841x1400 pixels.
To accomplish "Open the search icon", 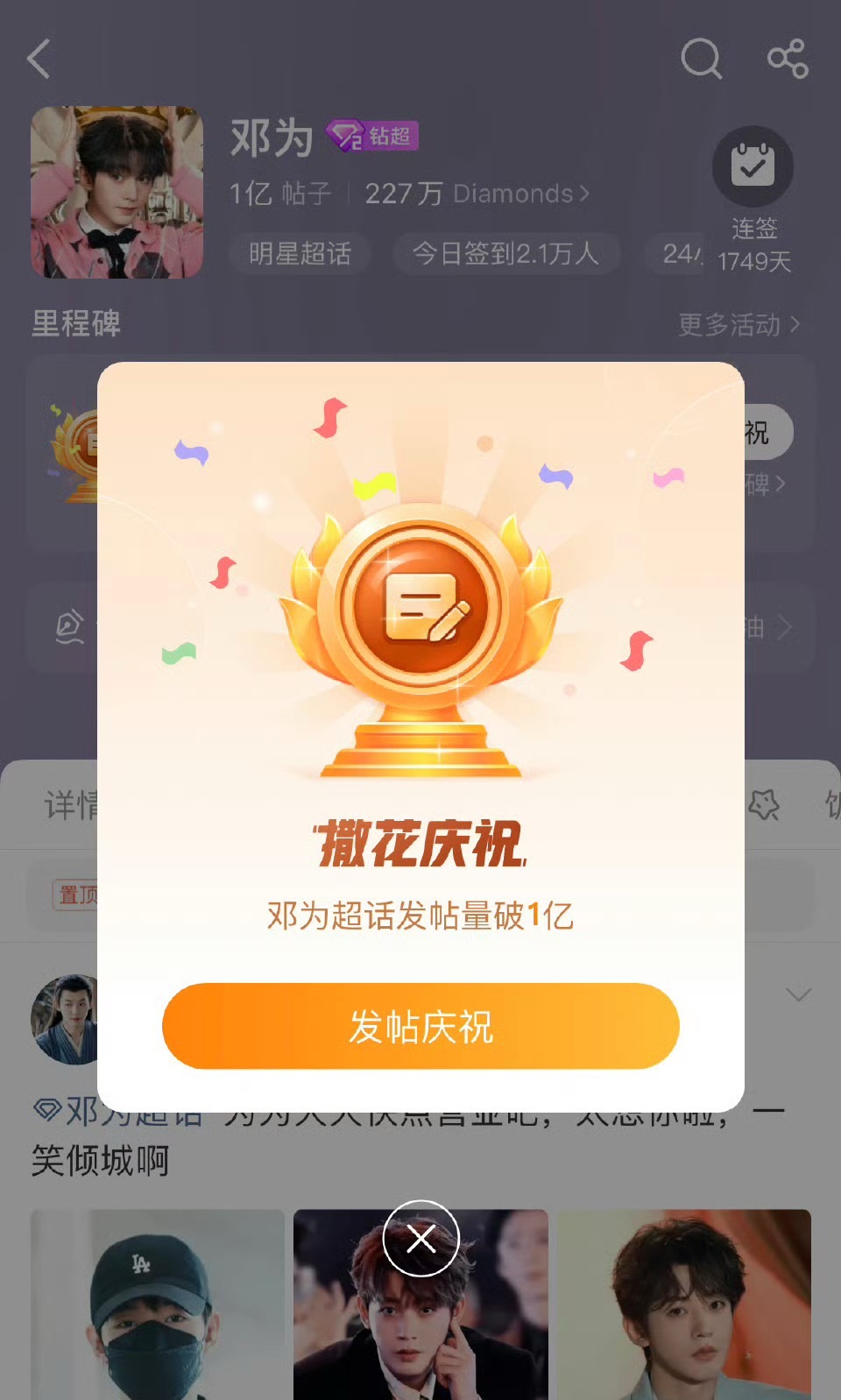I will [x=699, y=60].
